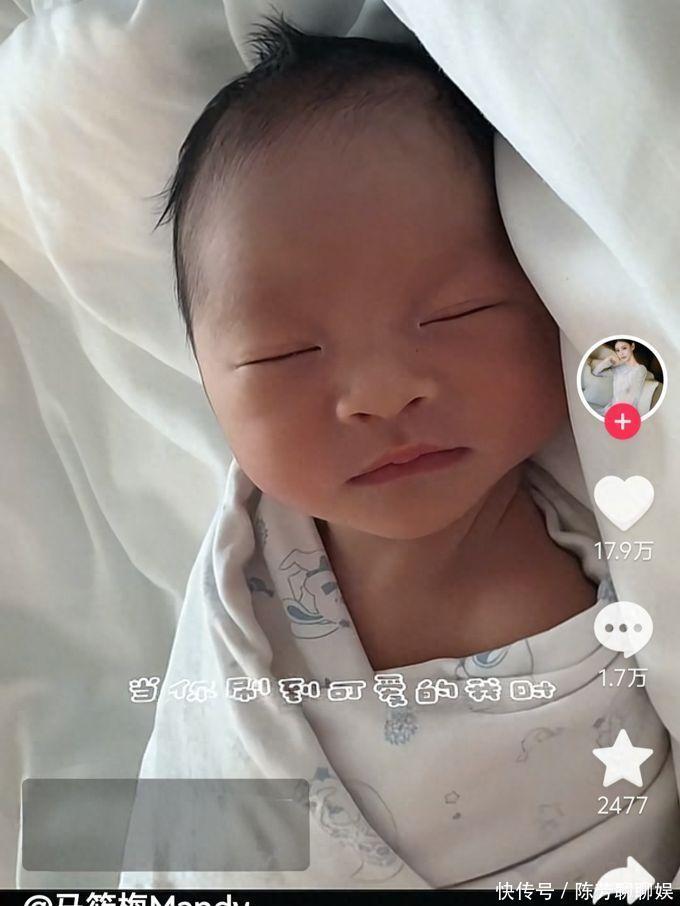680x906 pixels.
Task: Follow the creator with the red plus
Action: 622,422
